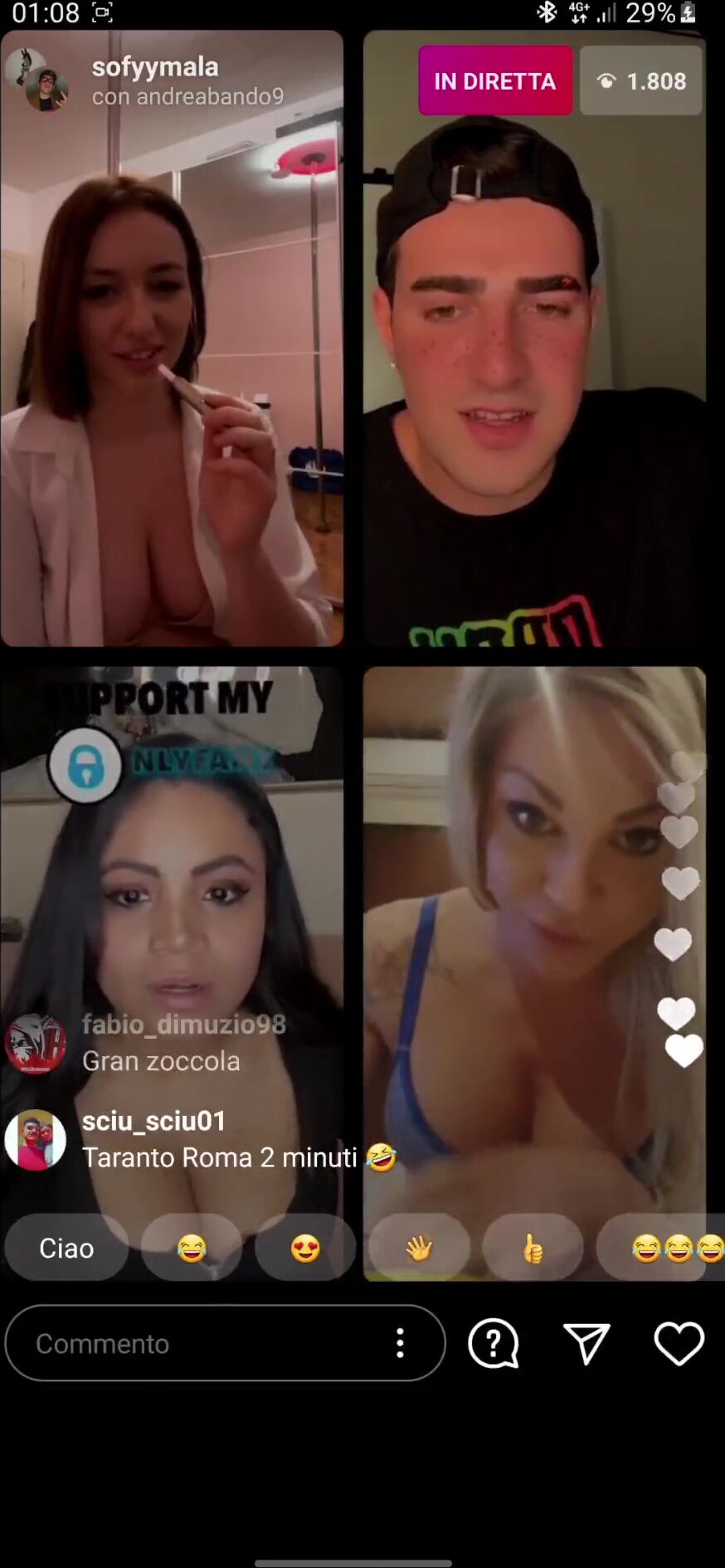Share the live via paper plane icon
The height and width of the screenshot is (1568, 725).
coord(586,1343)
